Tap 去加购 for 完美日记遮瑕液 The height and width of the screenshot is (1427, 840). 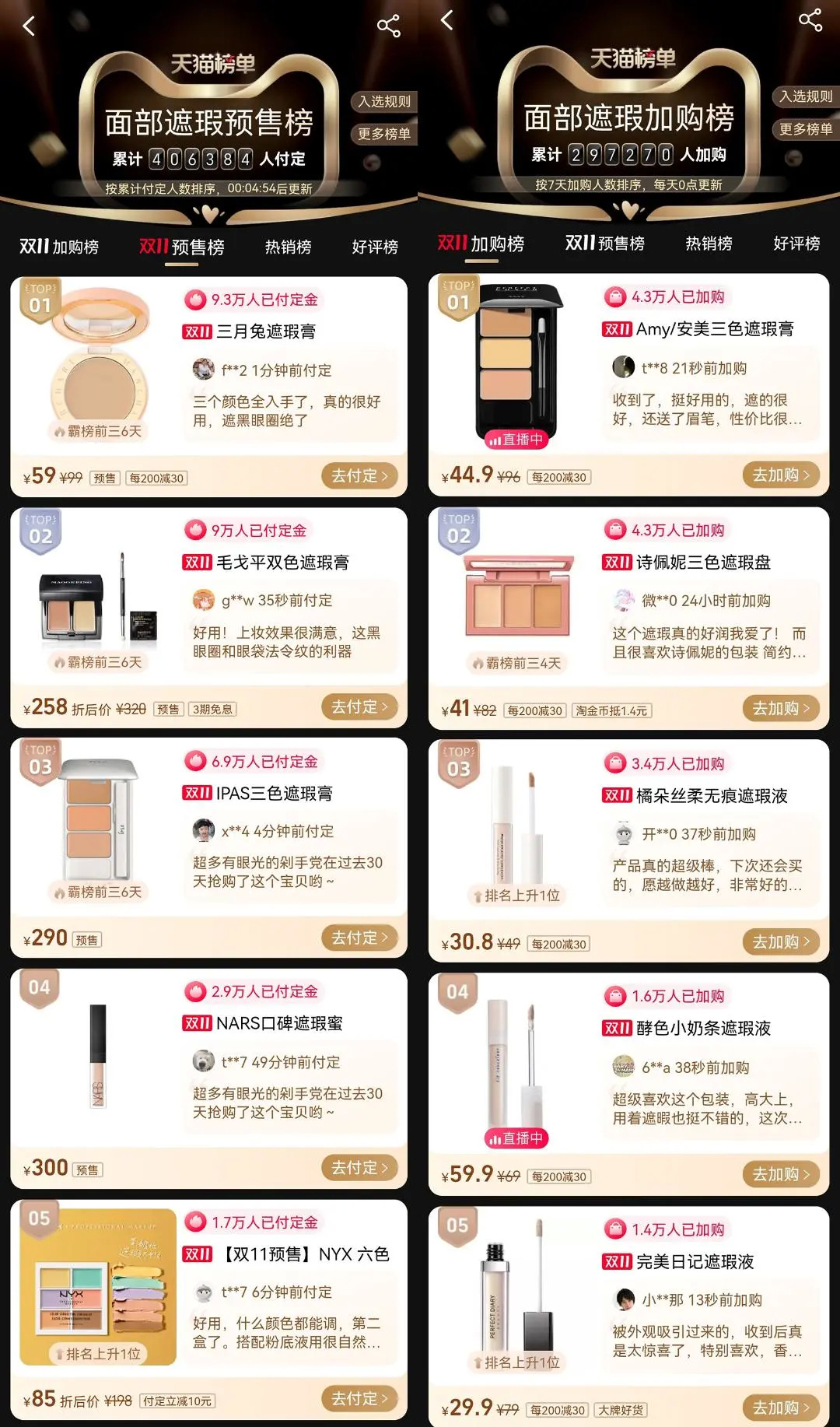780,1408
